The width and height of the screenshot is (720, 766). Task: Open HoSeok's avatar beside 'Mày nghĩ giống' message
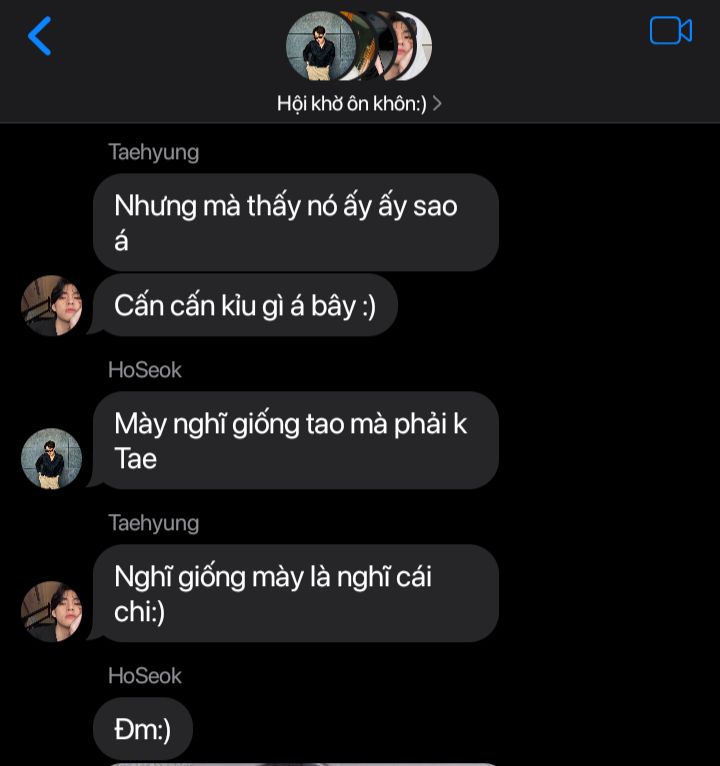(x=51, y=458)
